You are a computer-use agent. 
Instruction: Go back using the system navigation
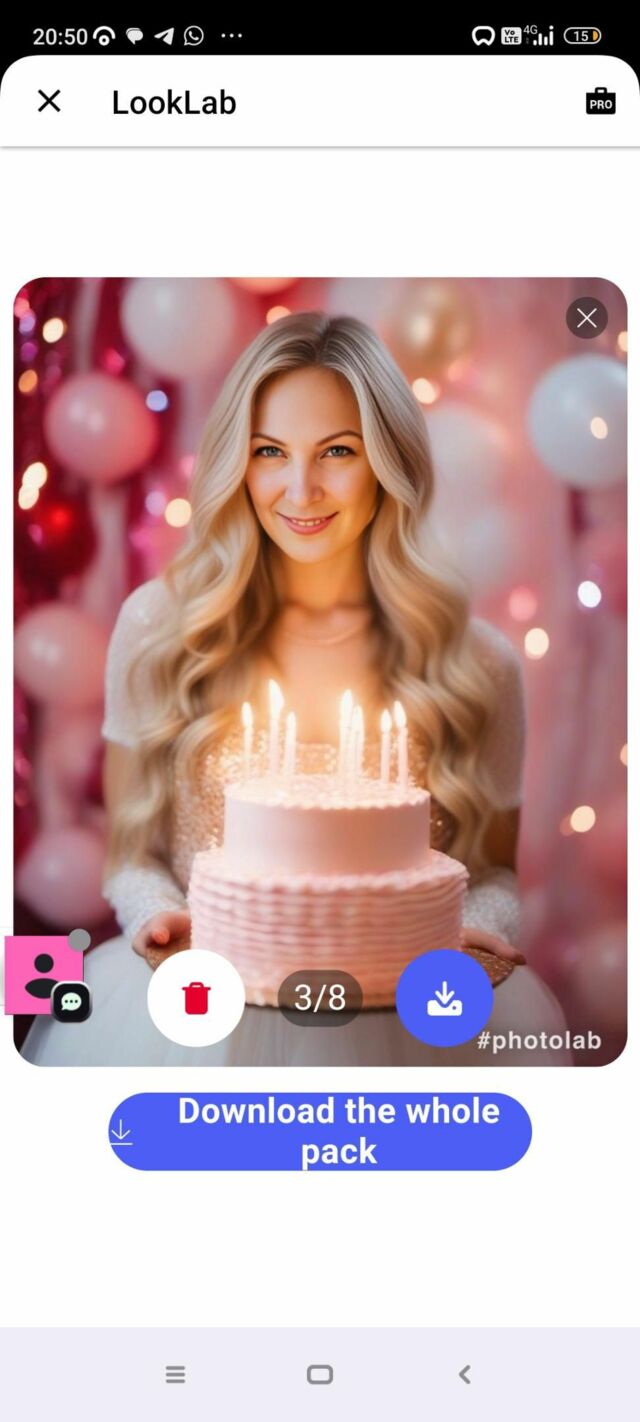pos(464,1374)
